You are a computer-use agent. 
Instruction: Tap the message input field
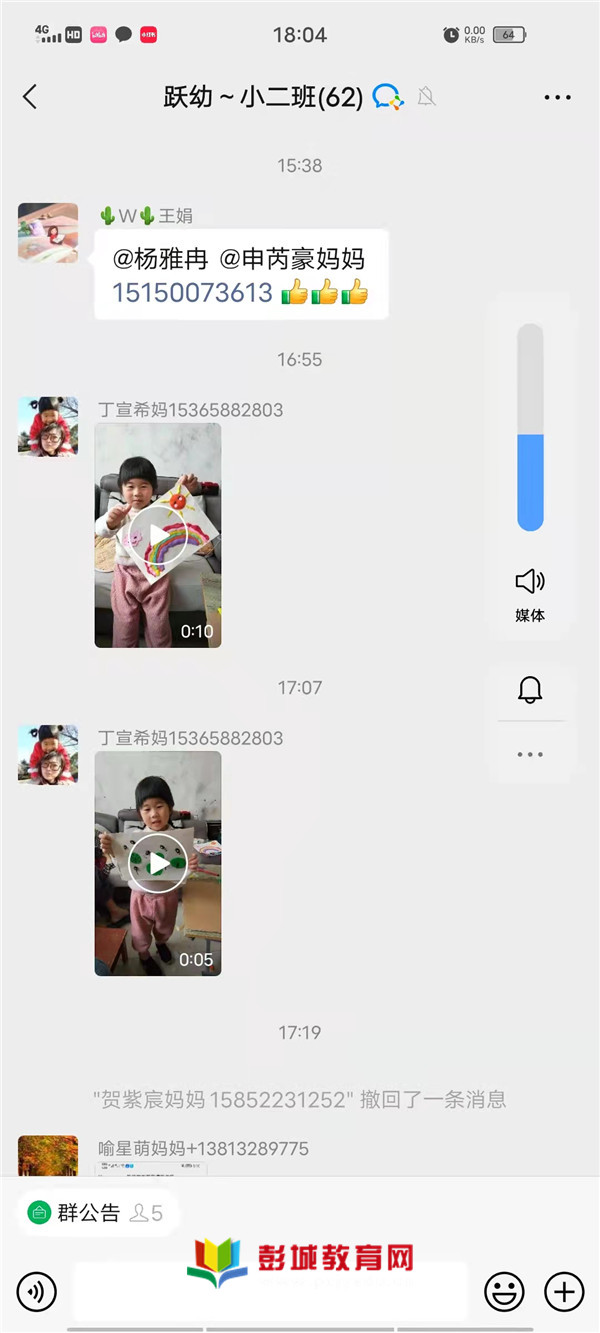270,1292
